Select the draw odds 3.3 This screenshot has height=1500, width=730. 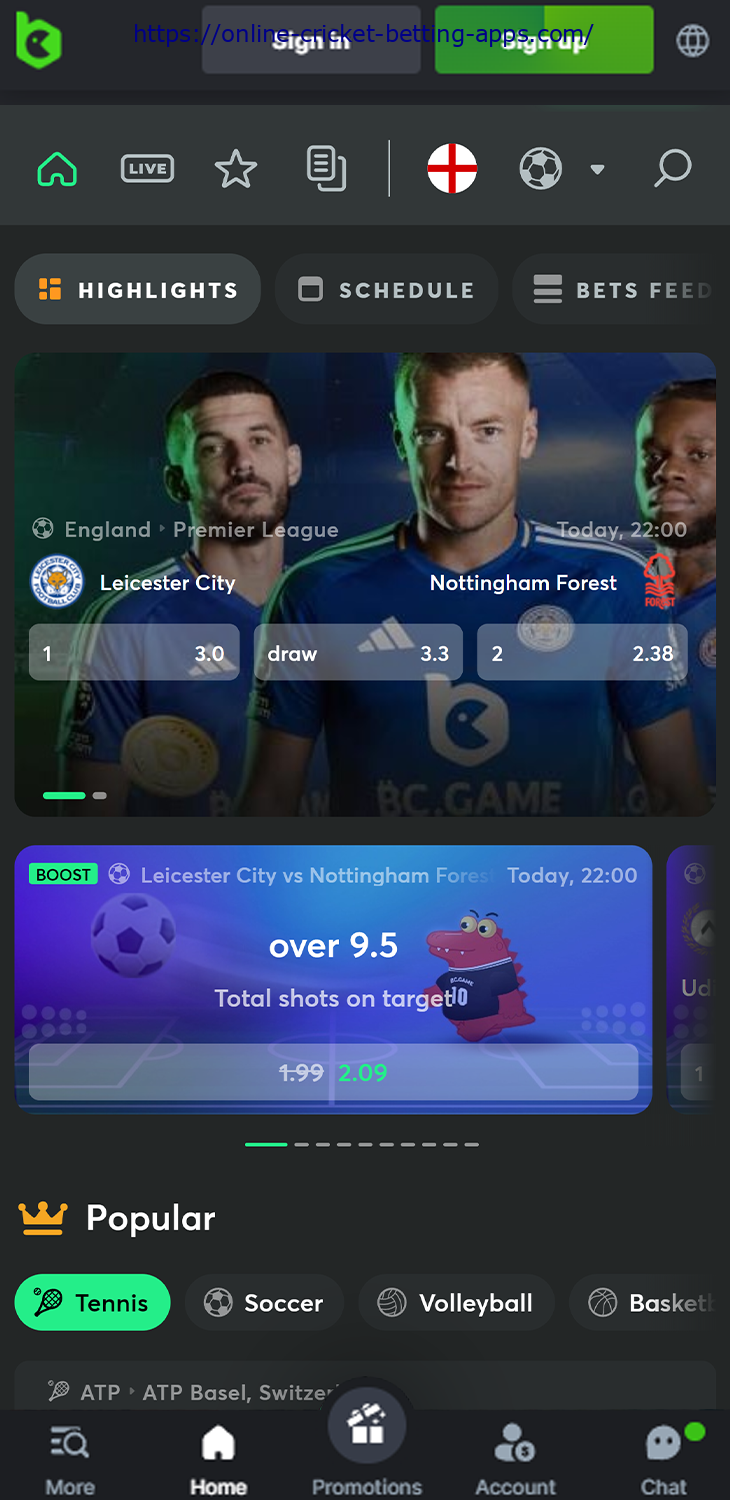coord(358,653)
